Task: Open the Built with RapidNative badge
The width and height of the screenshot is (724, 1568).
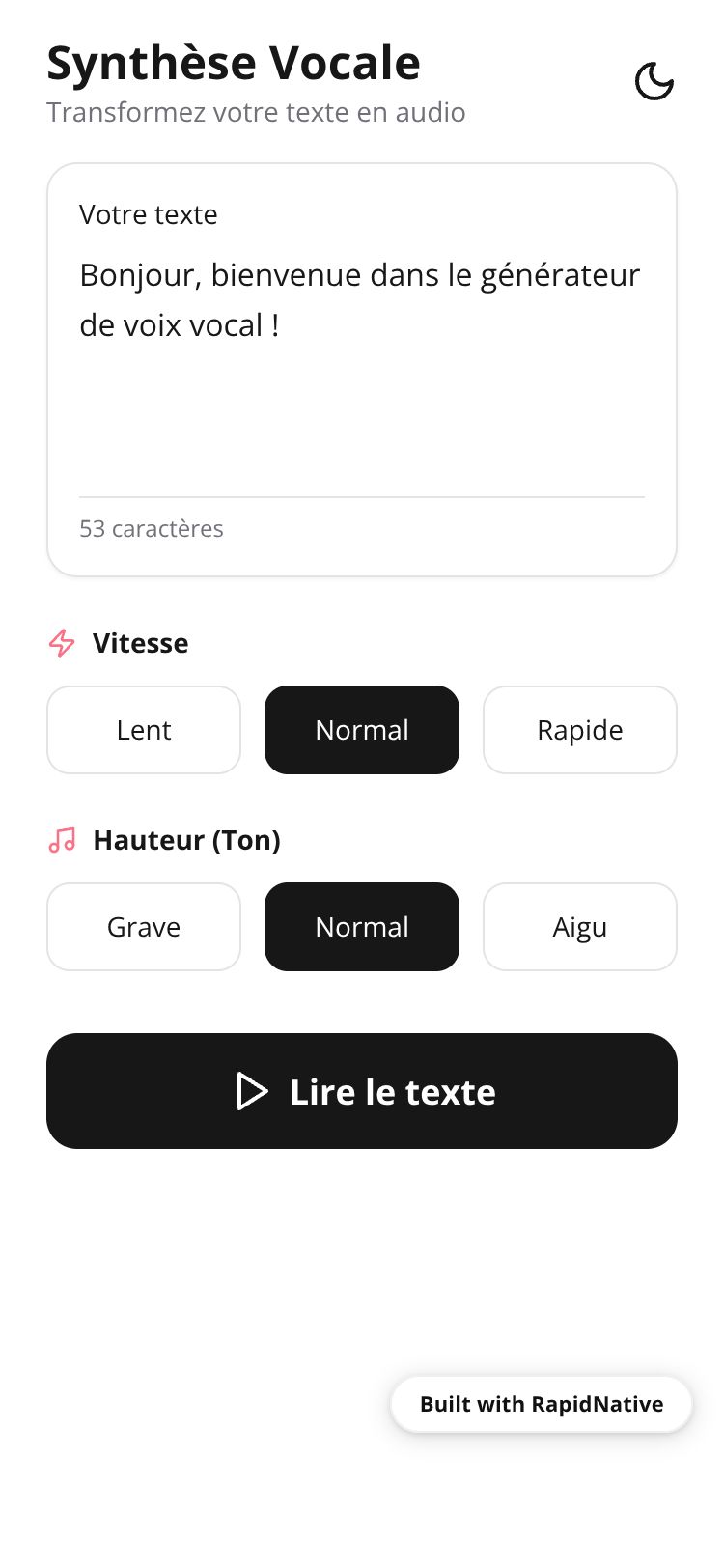Action: click(541, 1404)
